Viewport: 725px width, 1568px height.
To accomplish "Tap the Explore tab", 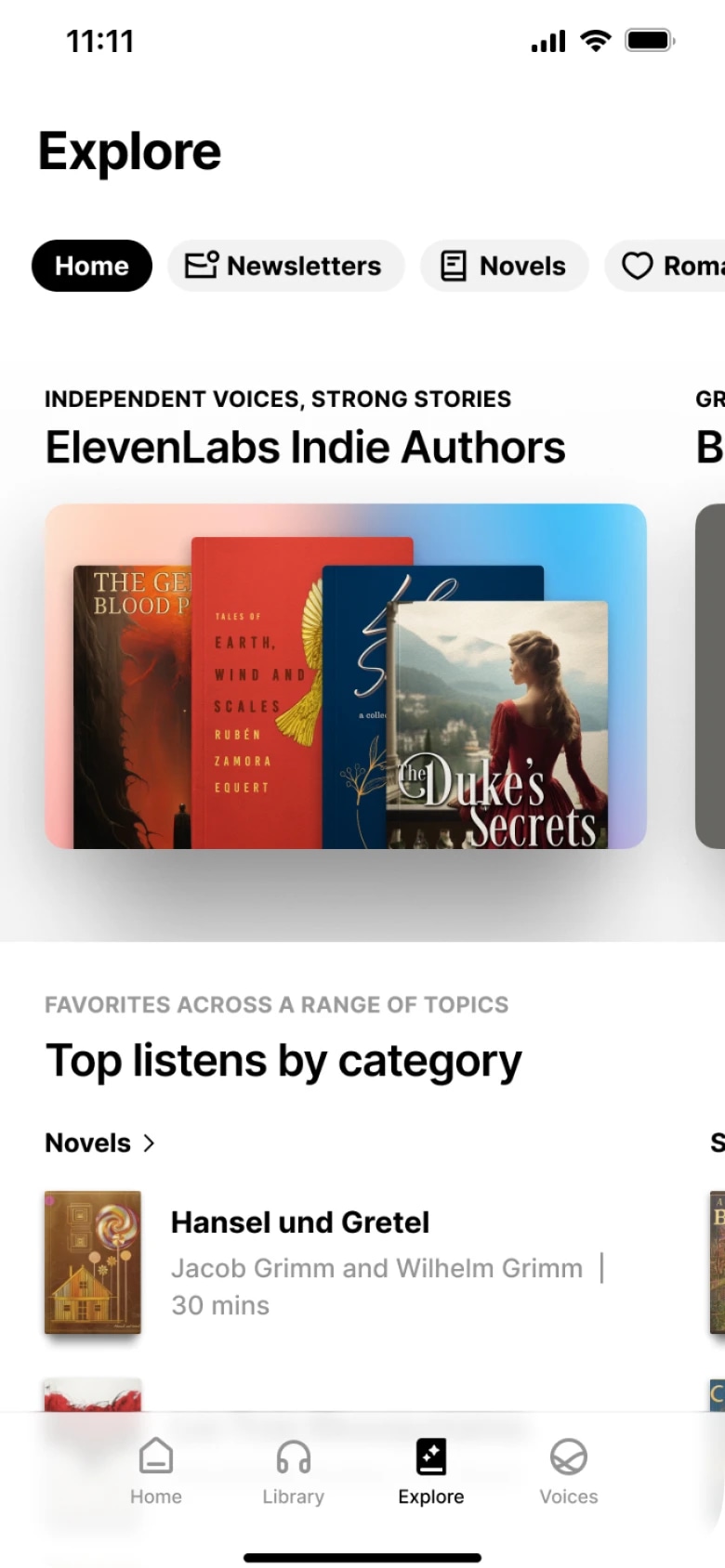I will tap(431, 1472).
